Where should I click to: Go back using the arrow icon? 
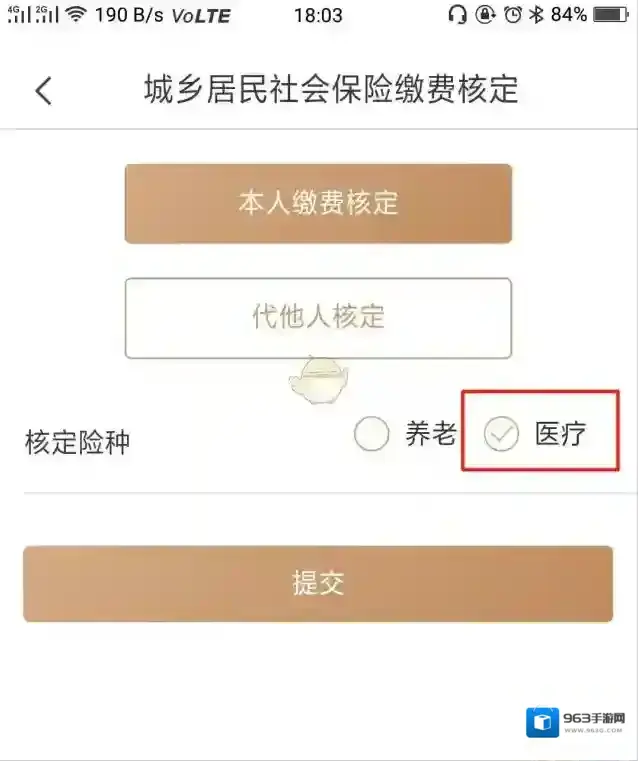pos(43,90)
